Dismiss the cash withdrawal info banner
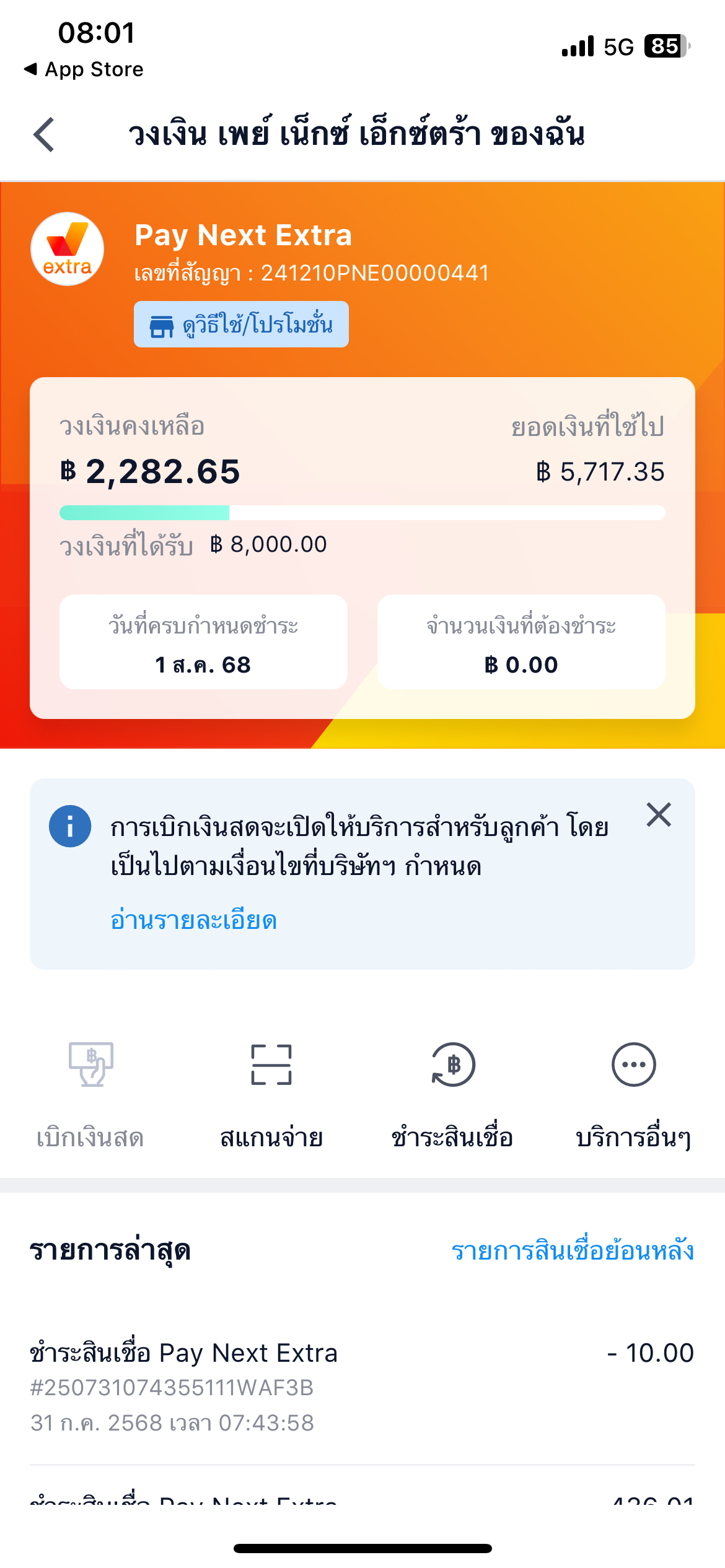The image size is (725, 1568). 659,814
